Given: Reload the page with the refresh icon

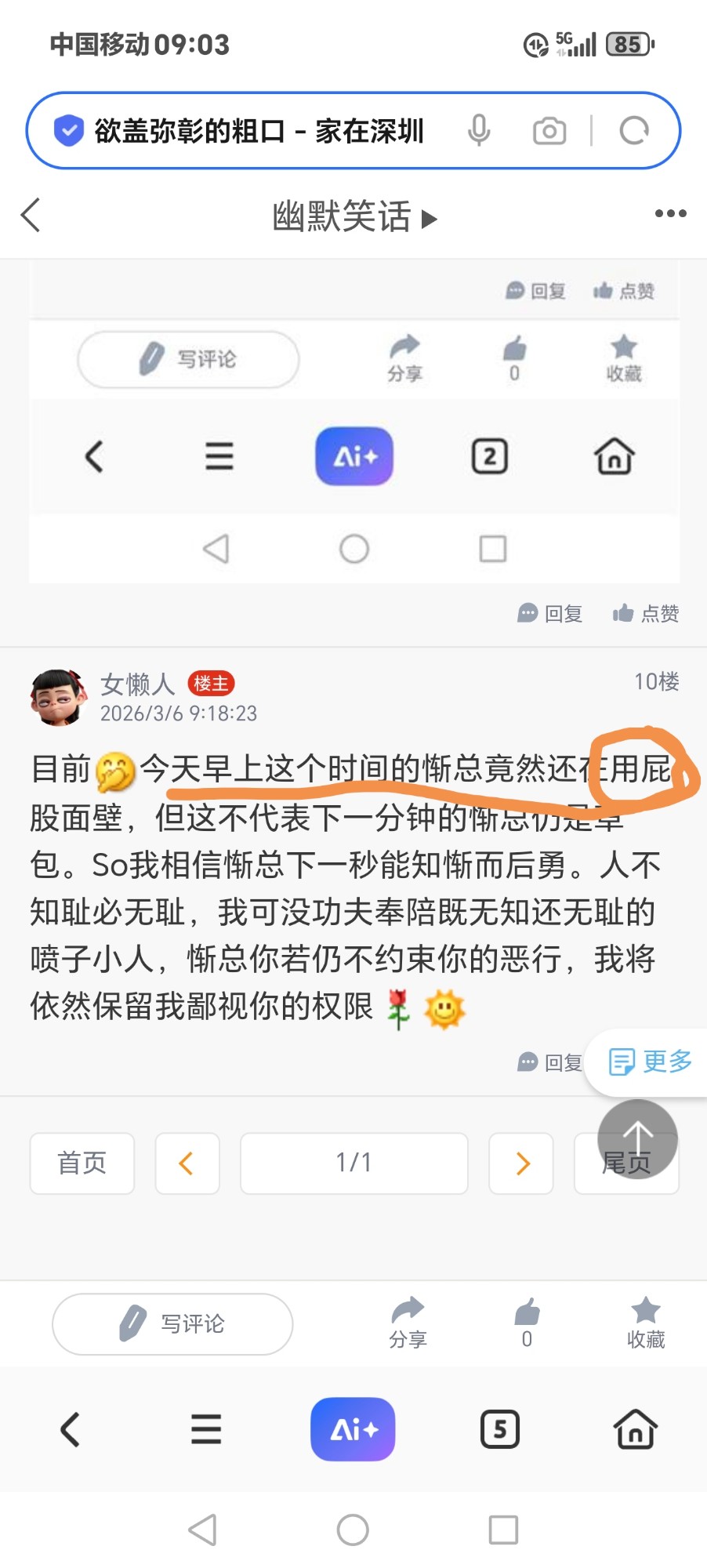Looking at the screenshot, I should pos(633,131).
